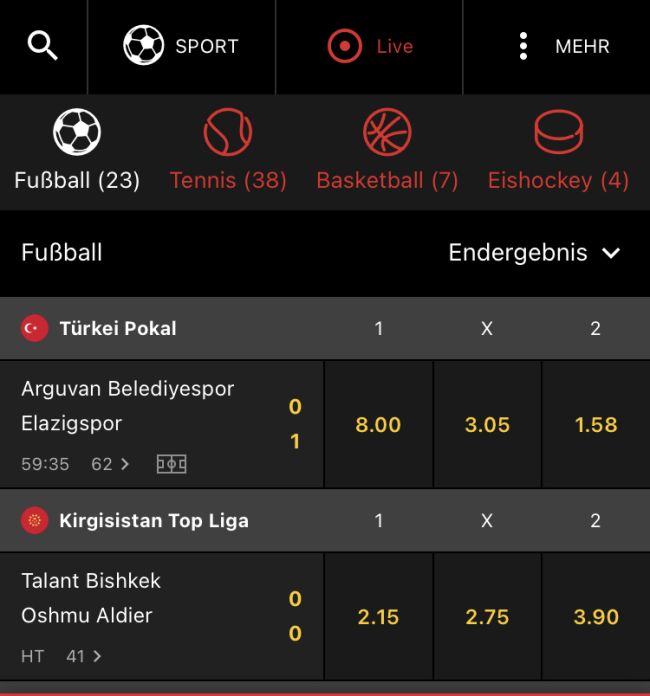Screen dimensions: 650x696
Task: Open the MEHR overflow menu
Action: tap(563, 46)
